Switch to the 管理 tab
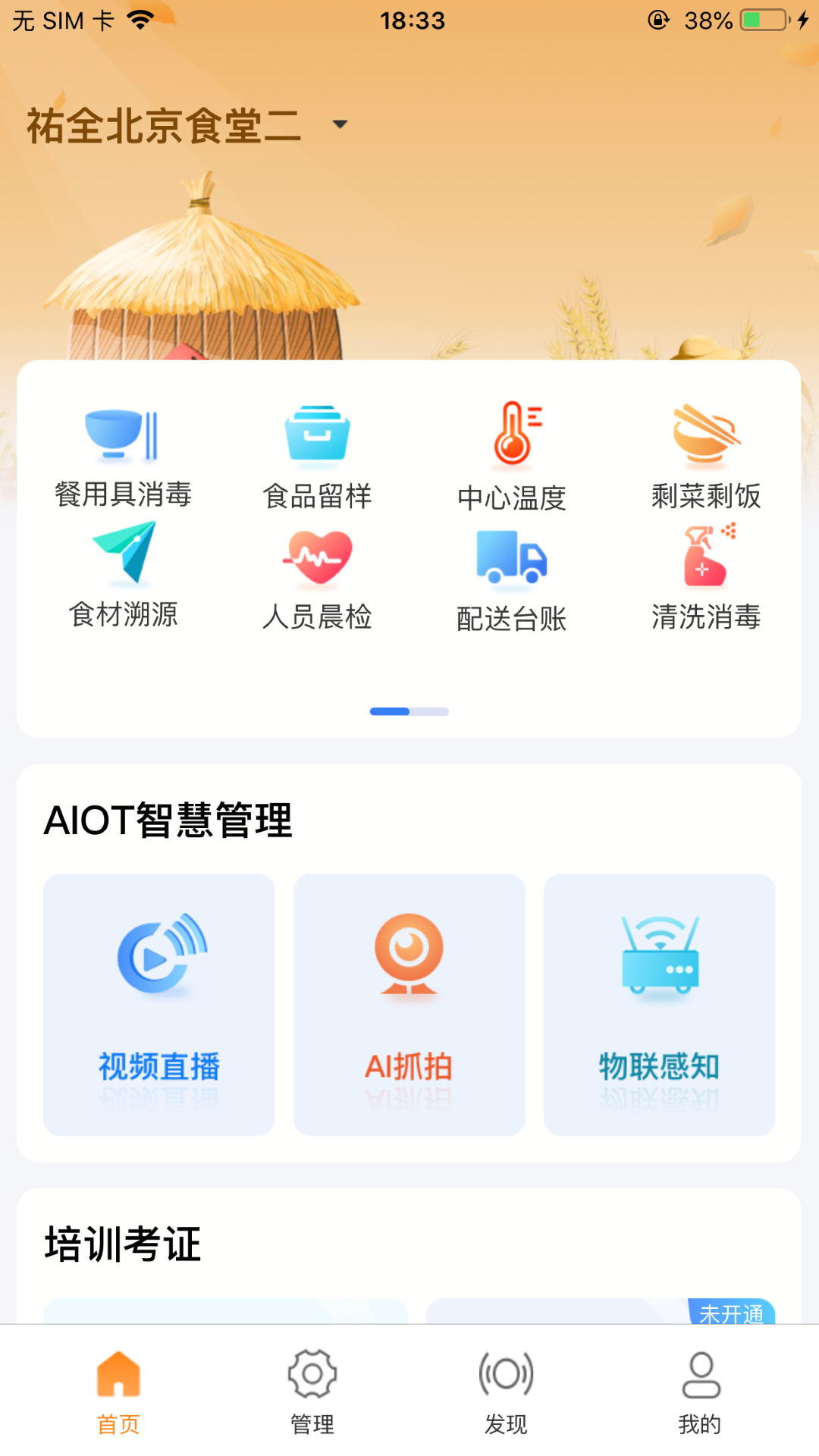This screenshot has height=1456, width=819. [312, 1391]
